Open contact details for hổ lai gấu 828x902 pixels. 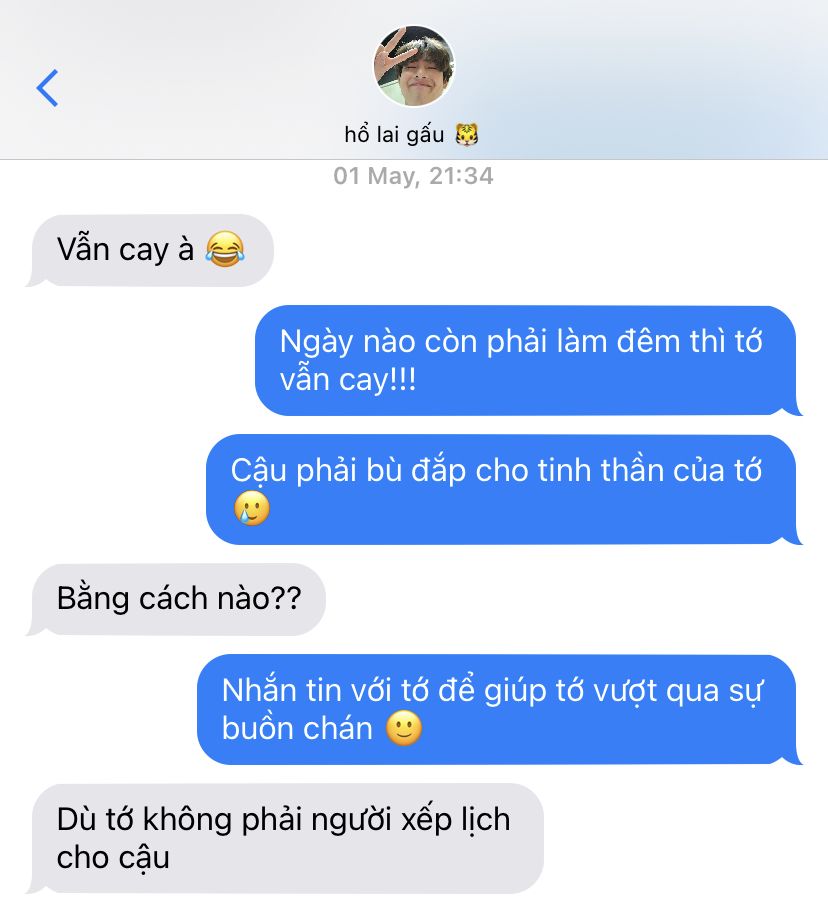point(413,68)
